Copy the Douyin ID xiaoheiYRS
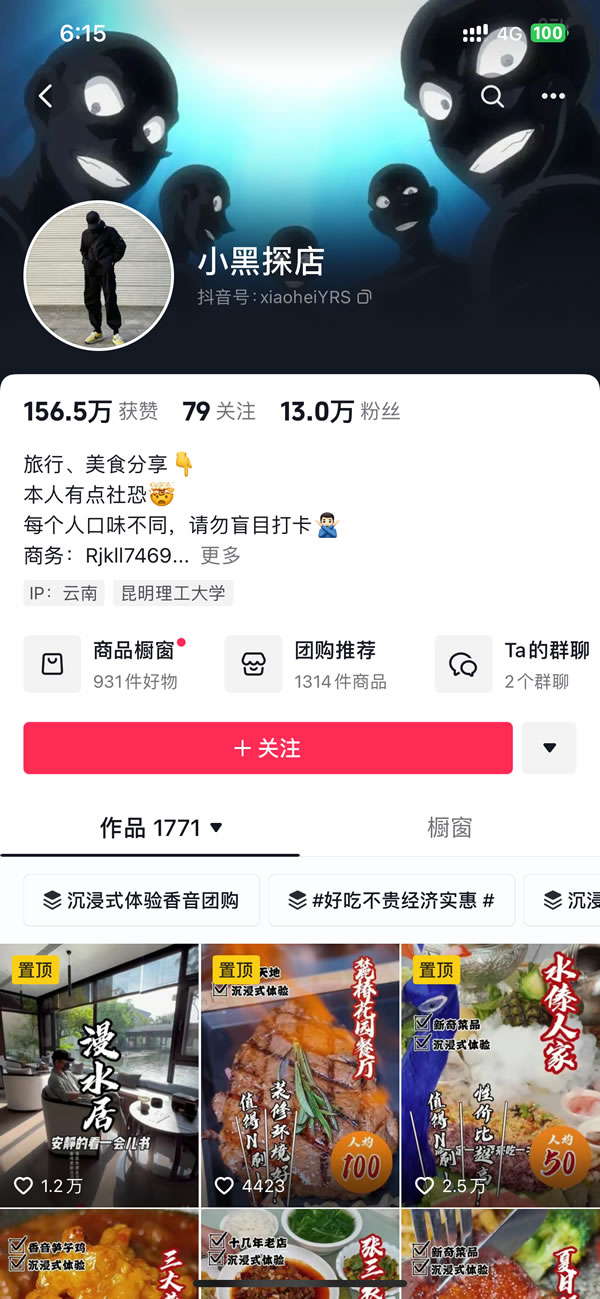The height and width of the screenshot is (1299, 600). [x=365, y=297]
